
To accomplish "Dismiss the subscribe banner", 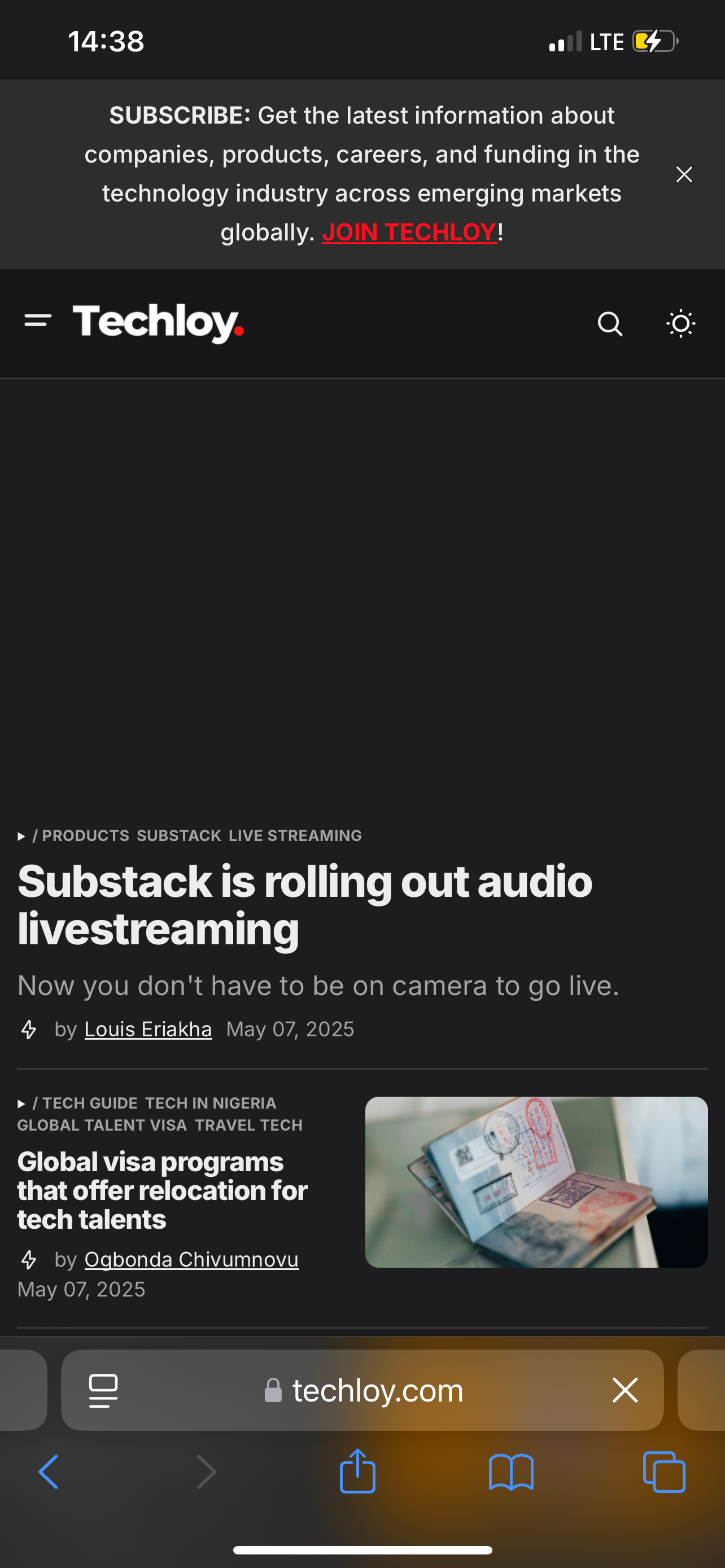I will (x=684, y=175).
